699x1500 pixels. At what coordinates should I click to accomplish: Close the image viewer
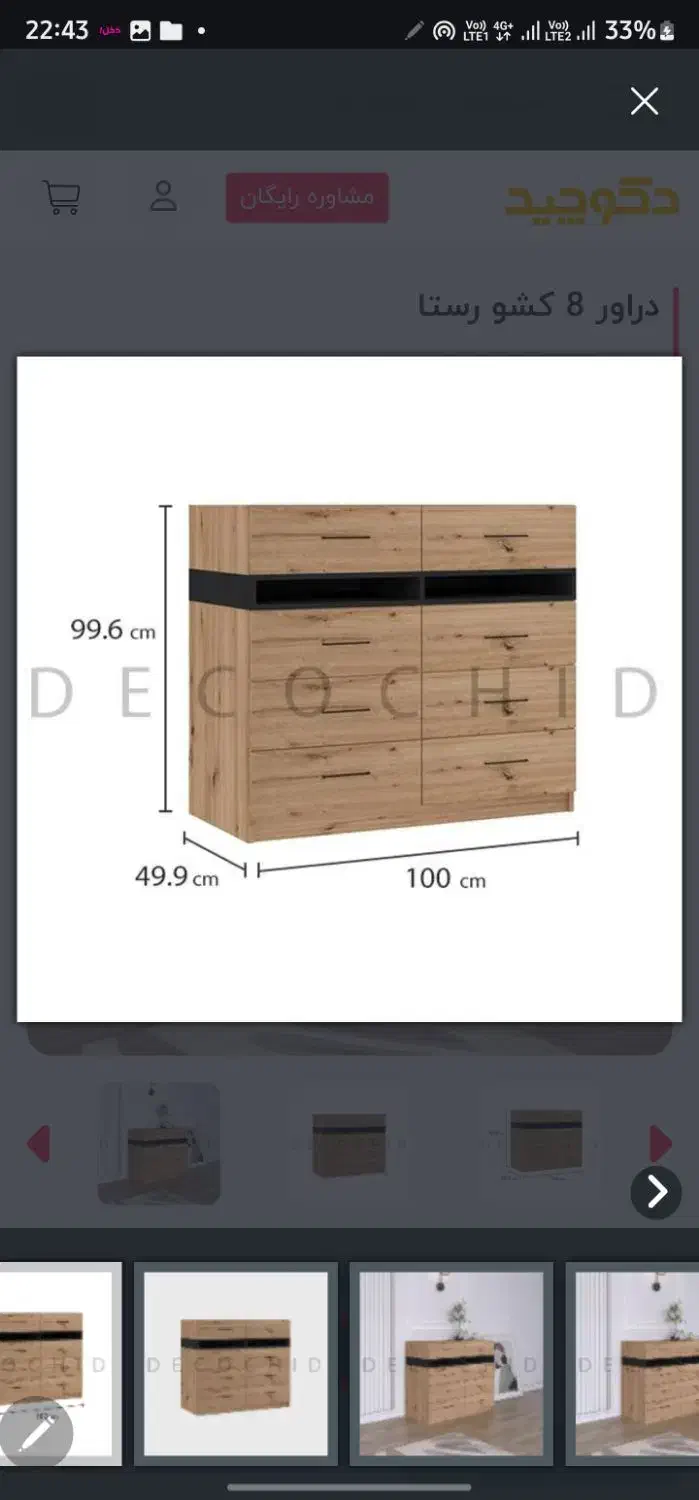coord(644,101)
